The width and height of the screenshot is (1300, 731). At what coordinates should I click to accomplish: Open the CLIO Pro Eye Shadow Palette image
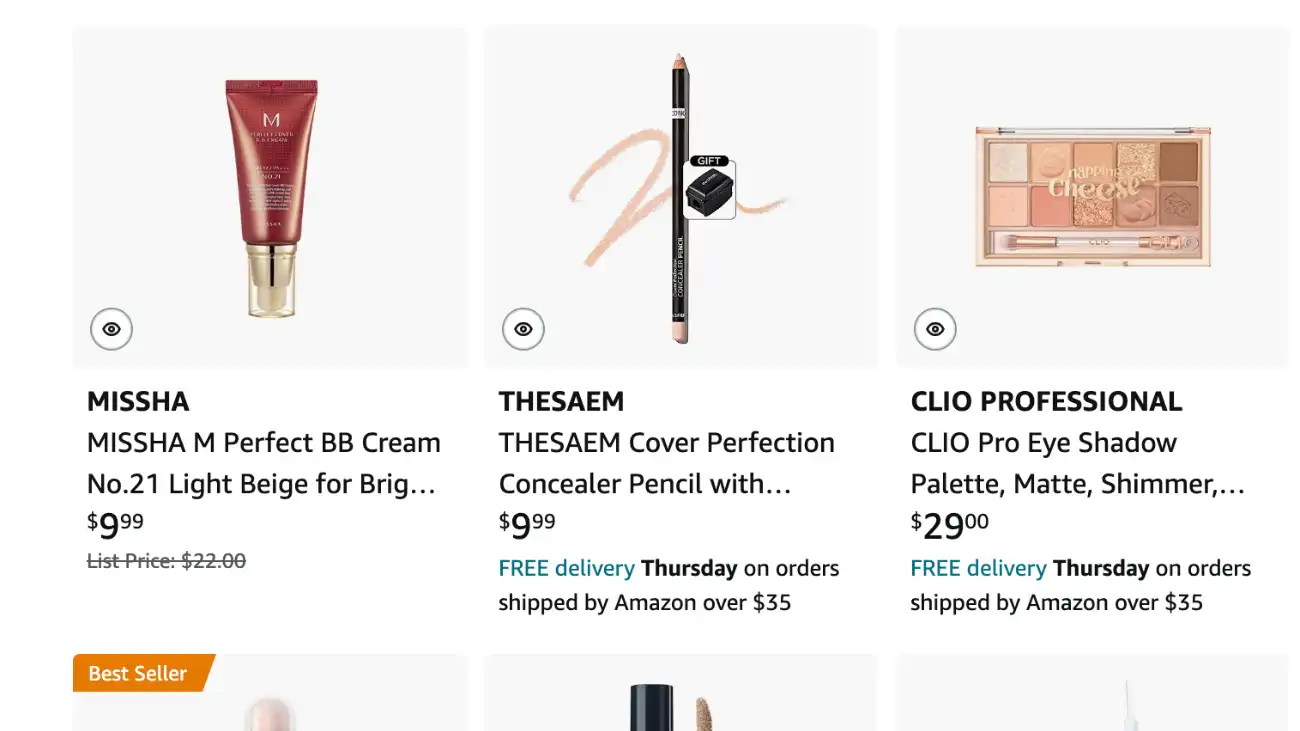coord(1092,198)
